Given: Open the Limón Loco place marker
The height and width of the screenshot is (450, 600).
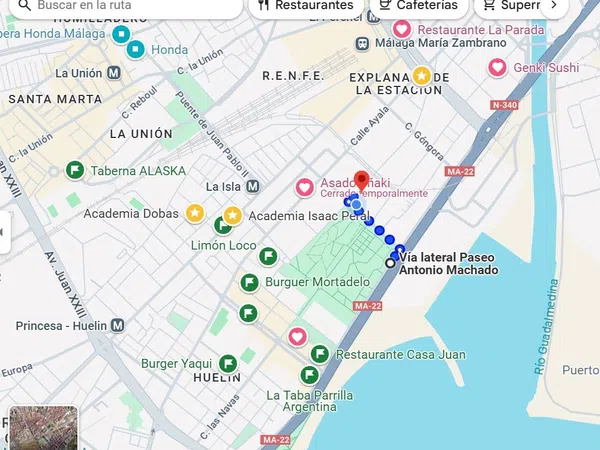Looking at the screenshot, I should point(224,226).
